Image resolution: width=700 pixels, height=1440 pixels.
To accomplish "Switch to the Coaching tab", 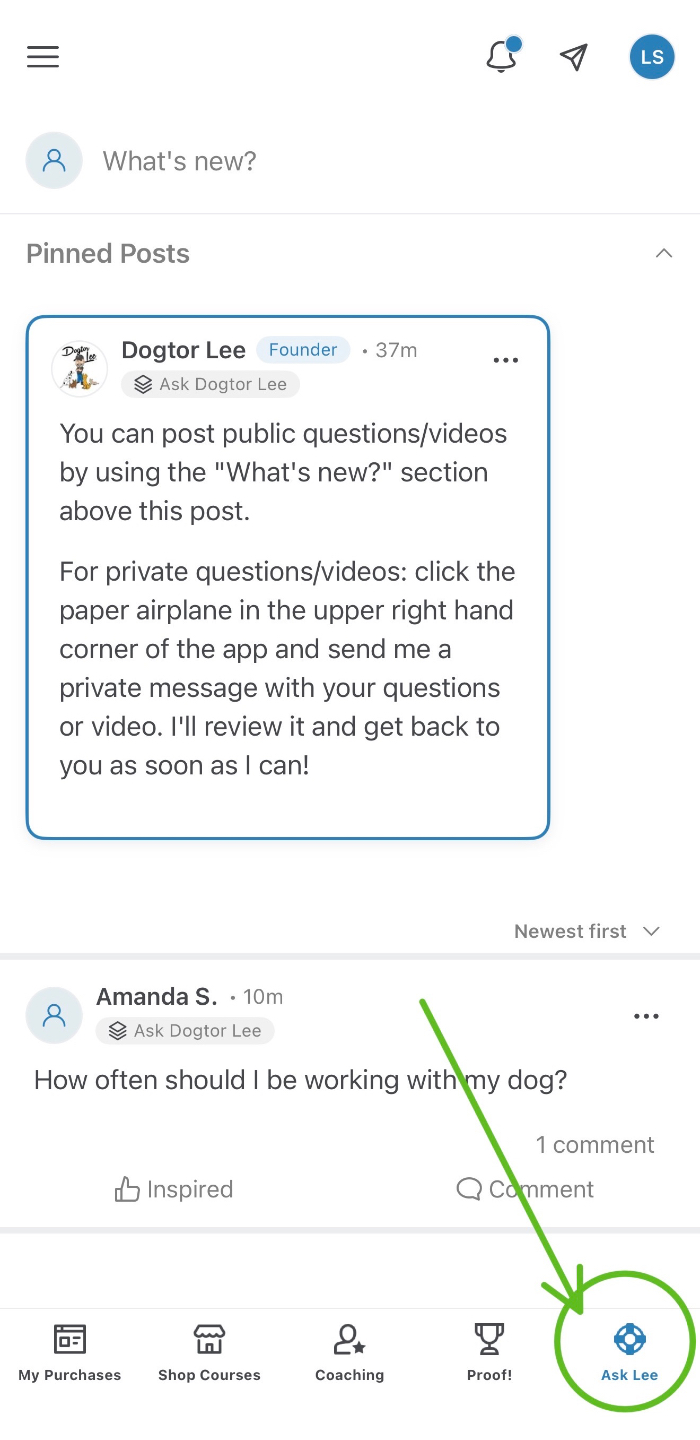I will (x=349, y=1352).
